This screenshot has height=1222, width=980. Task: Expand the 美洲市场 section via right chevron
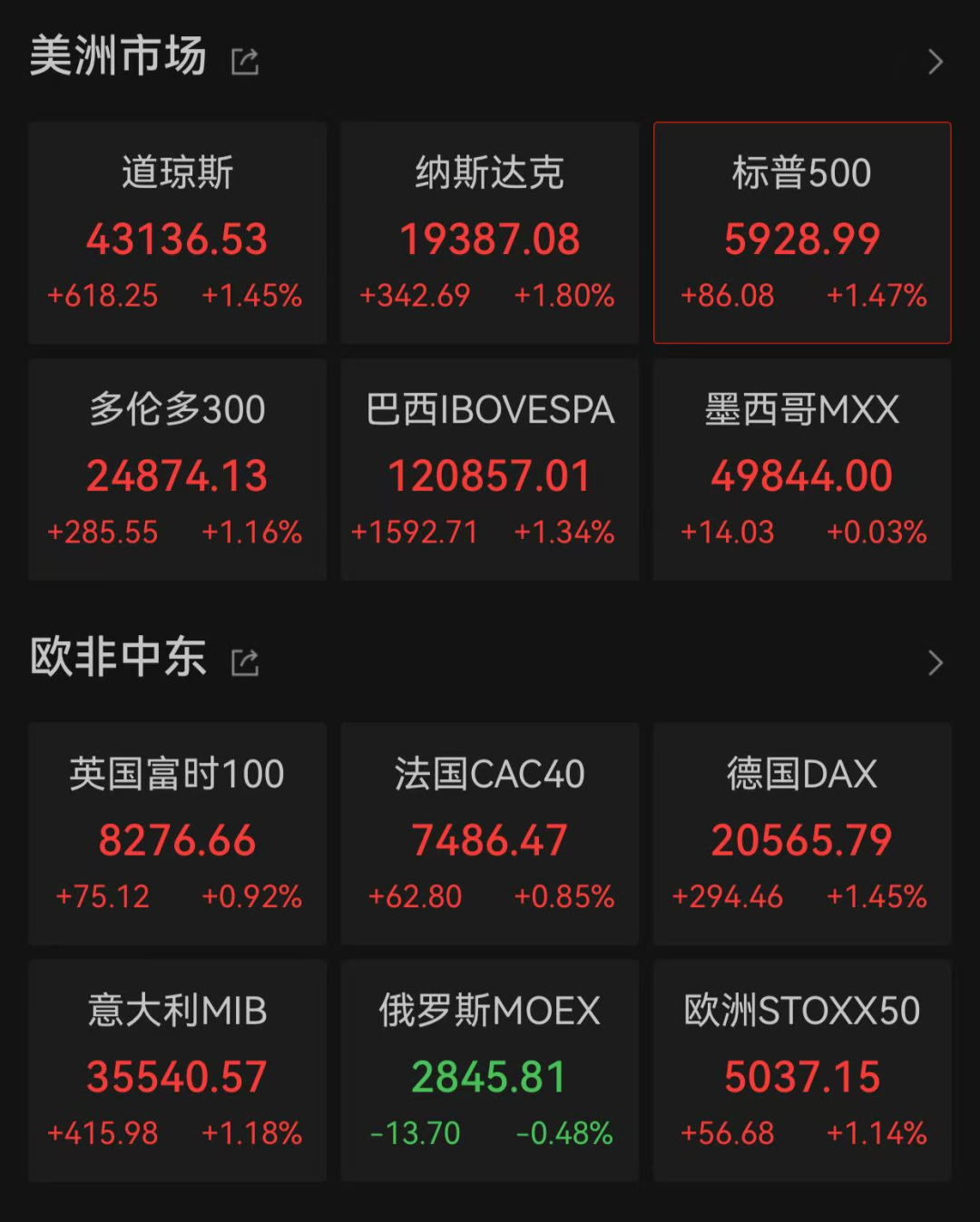936,60
